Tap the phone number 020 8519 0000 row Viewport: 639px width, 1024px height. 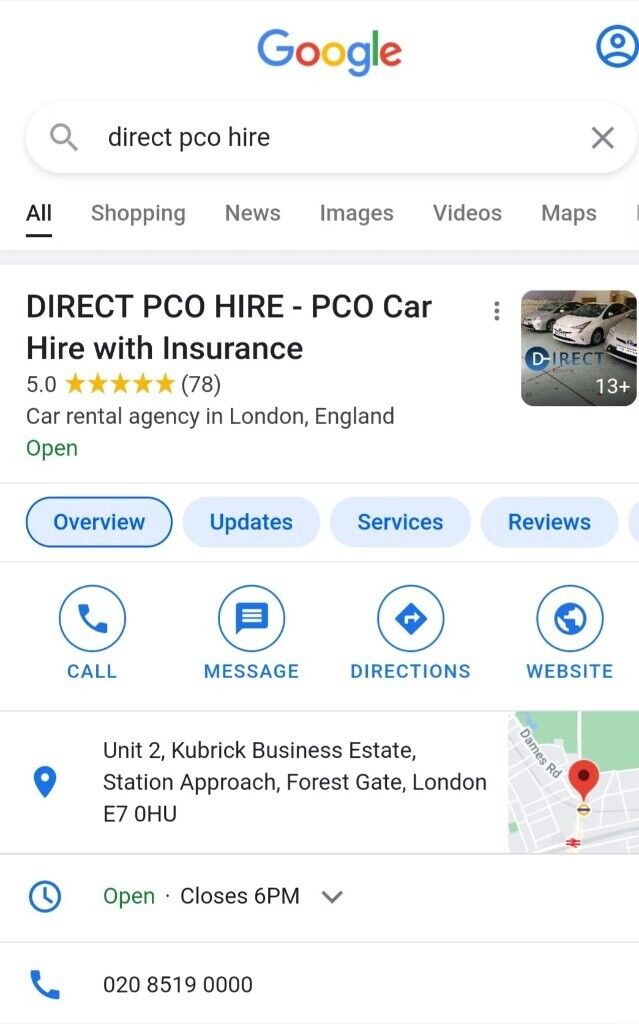pos(178,985)
